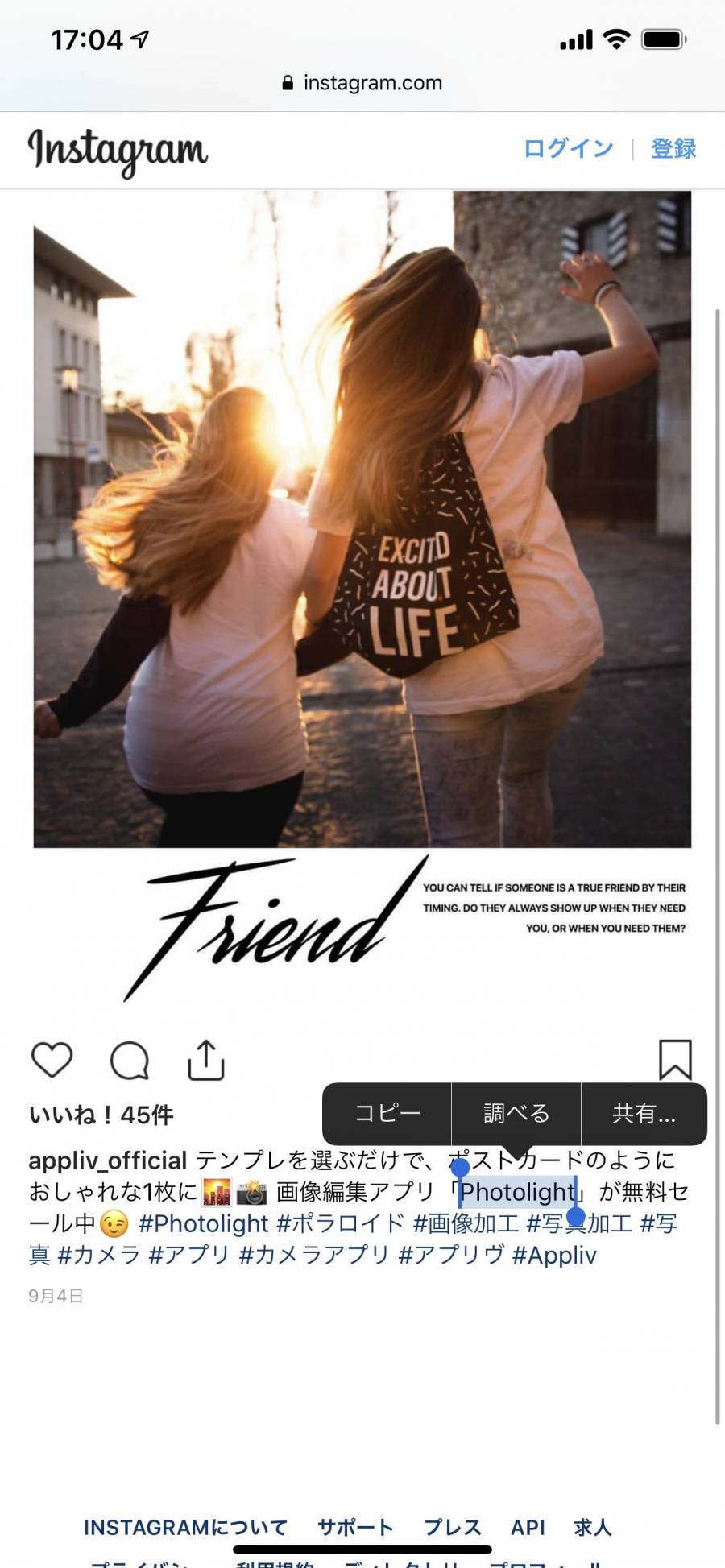Image resolution: width=725 pixels, height=1568 pixels.
Task: Tap the #Appliv hashtag
Action: [554, 1256]
